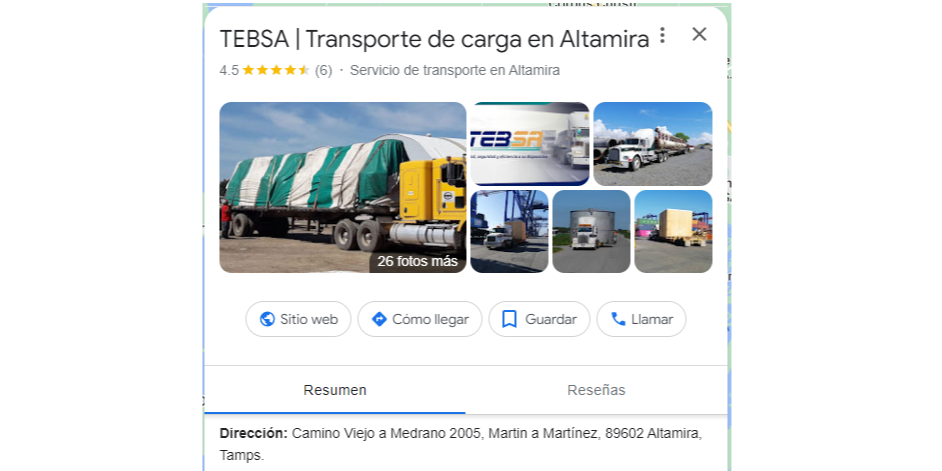Open the 4.5 star rating reviews

pos(275,70)
